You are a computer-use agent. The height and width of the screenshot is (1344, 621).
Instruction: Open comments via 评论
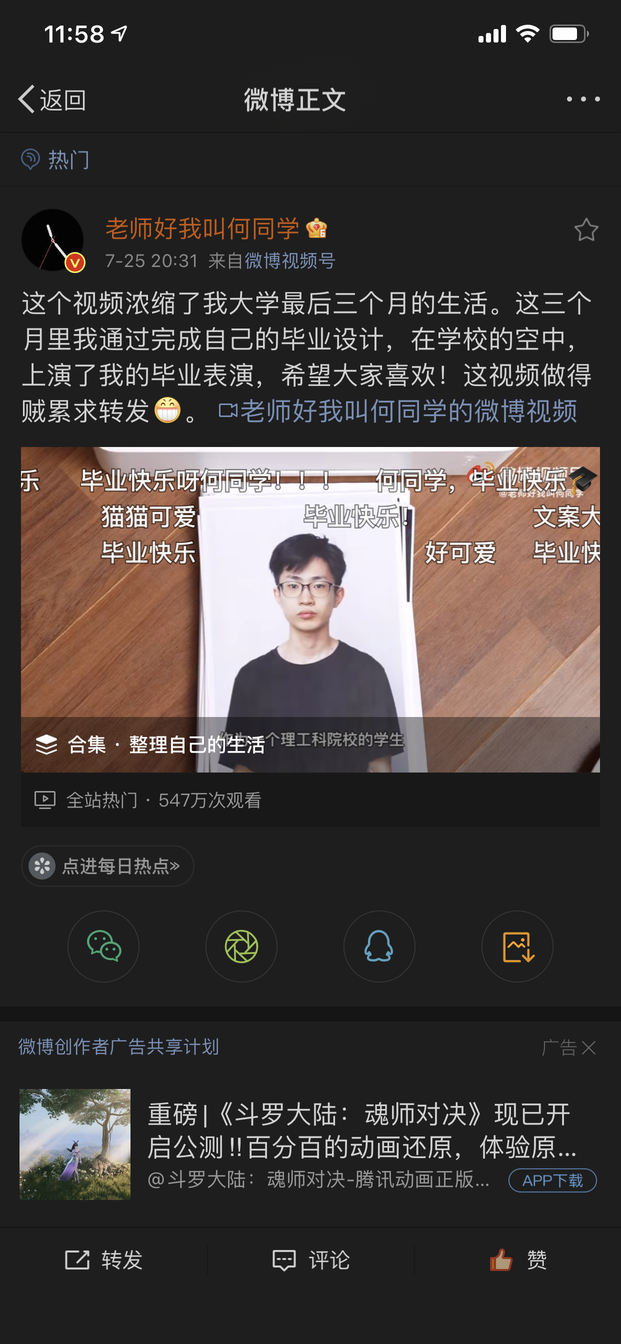[x=311, y=1260]
